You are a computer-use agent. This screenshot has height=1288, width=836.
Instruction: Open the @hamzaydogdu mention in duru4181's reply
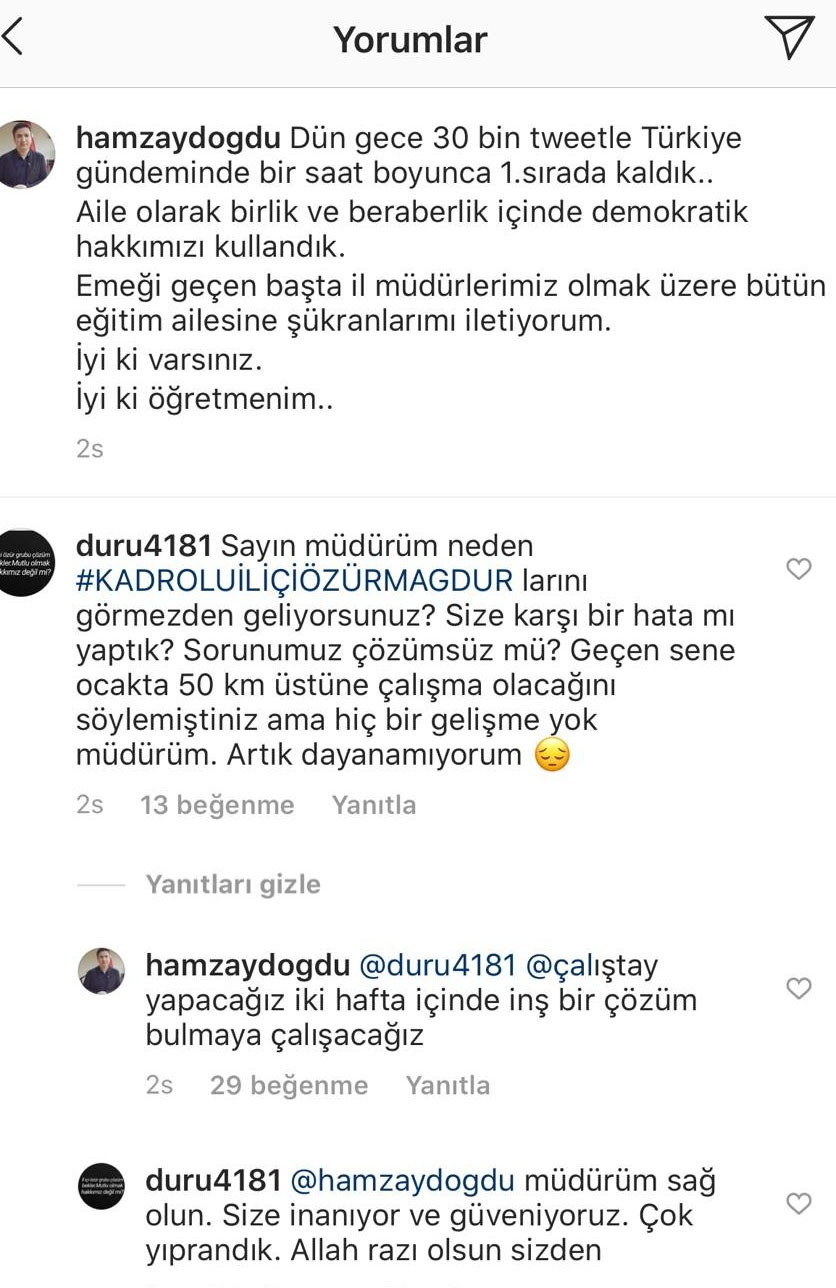tap(402, 1180)
